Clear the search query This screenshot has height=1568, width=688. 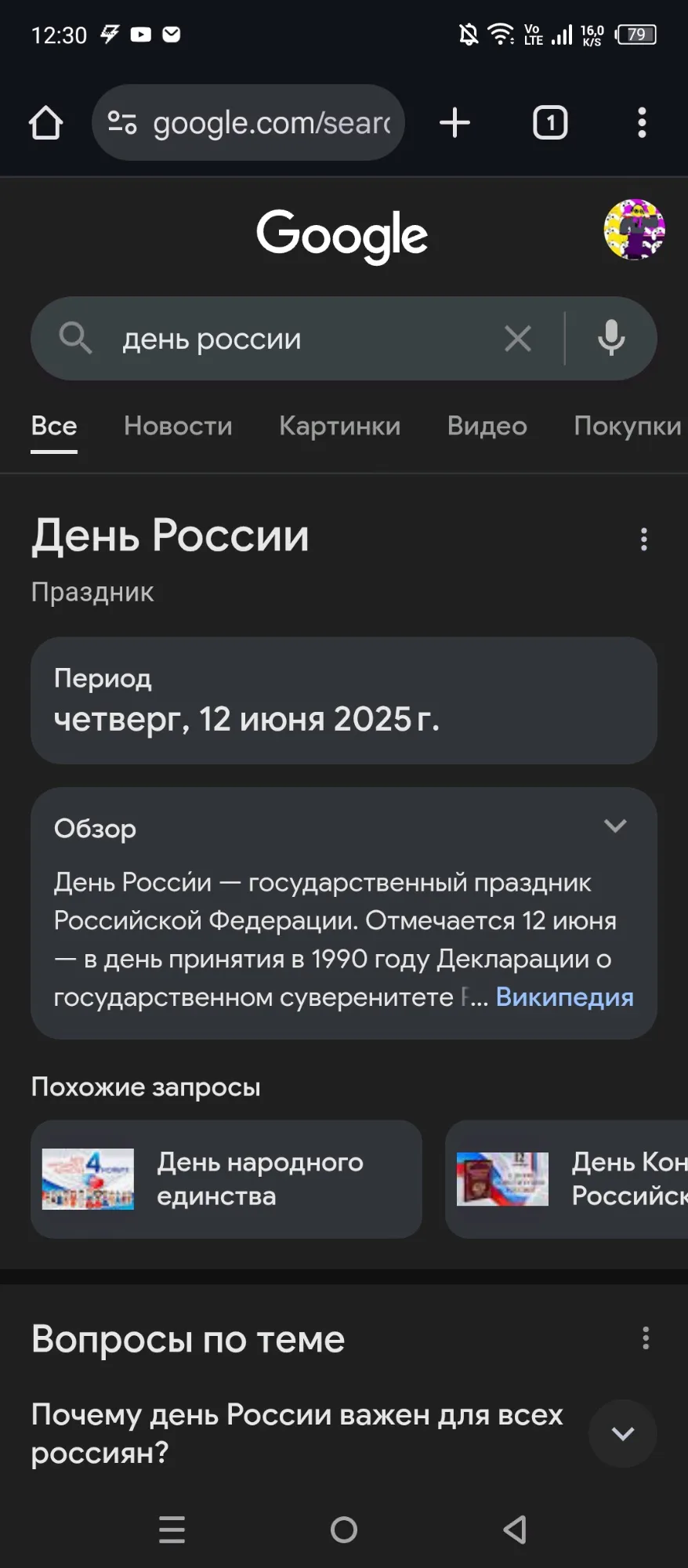[517, 339]
